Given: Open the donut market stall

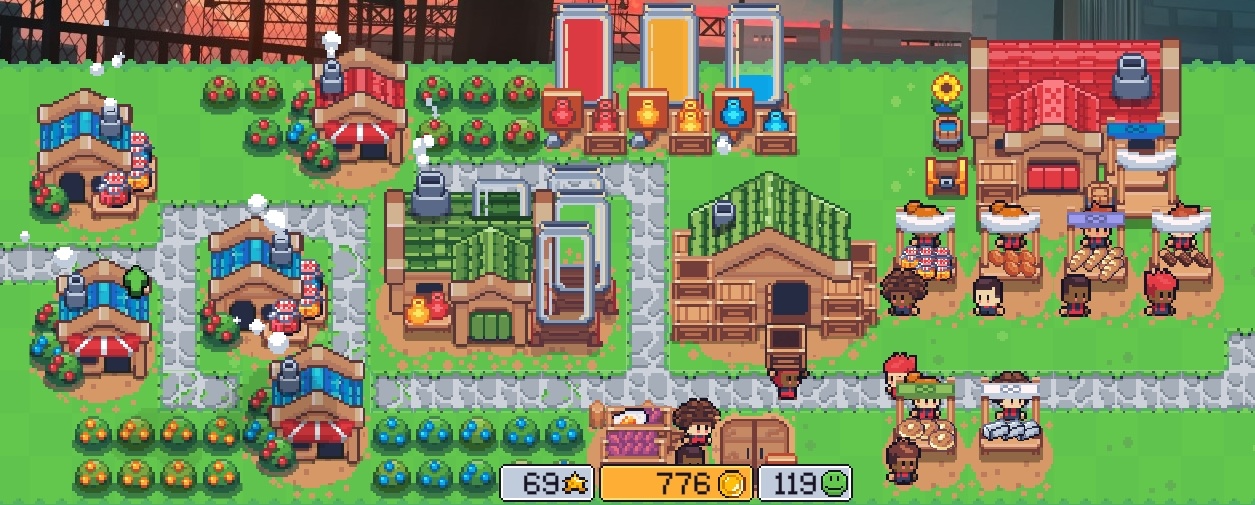Looking at the screenshot, I should pos(926,422).
